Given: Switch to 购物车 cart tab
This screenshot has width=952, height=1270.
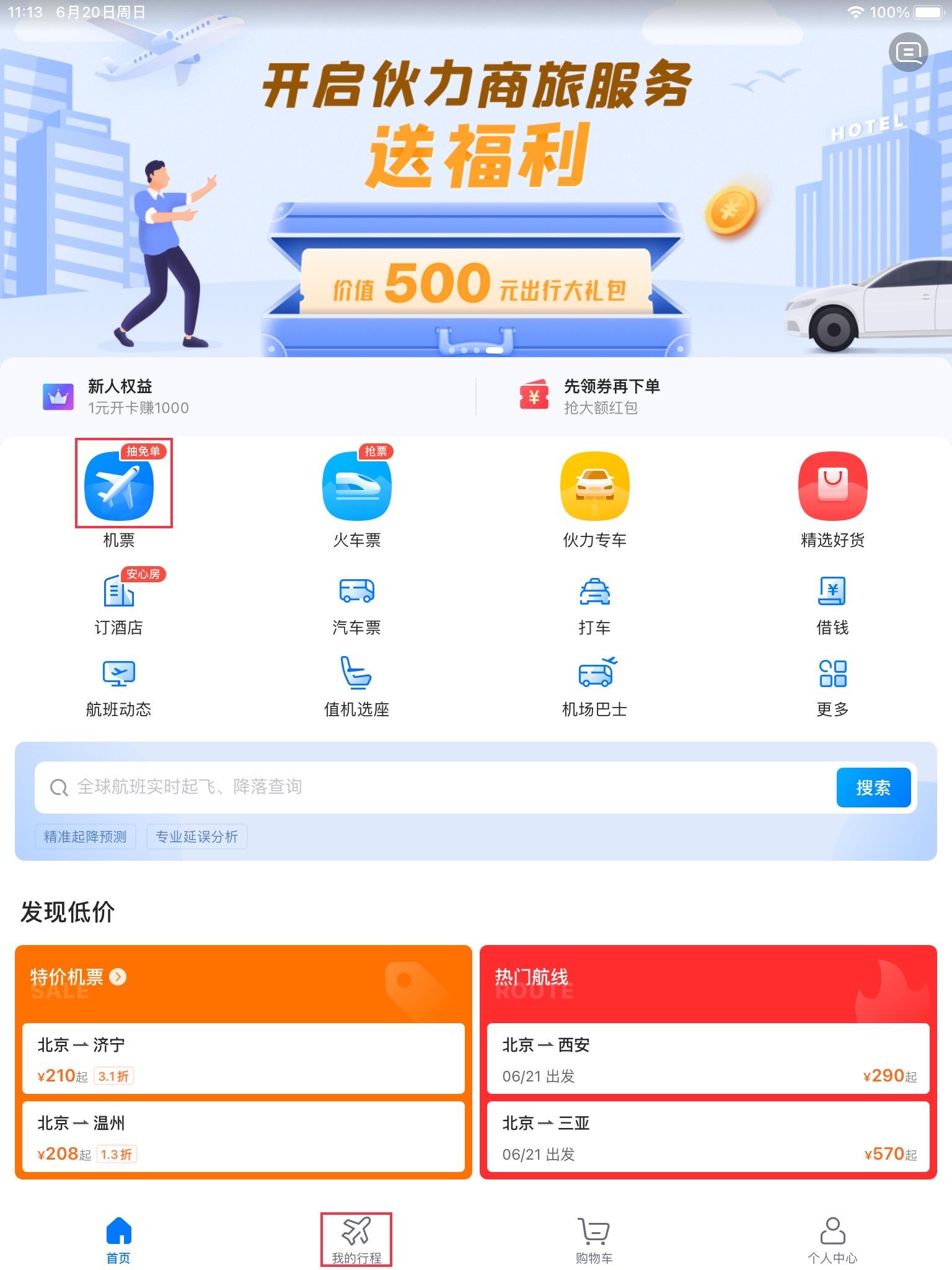Looking at the screenshot, I should click(594, 1239).
